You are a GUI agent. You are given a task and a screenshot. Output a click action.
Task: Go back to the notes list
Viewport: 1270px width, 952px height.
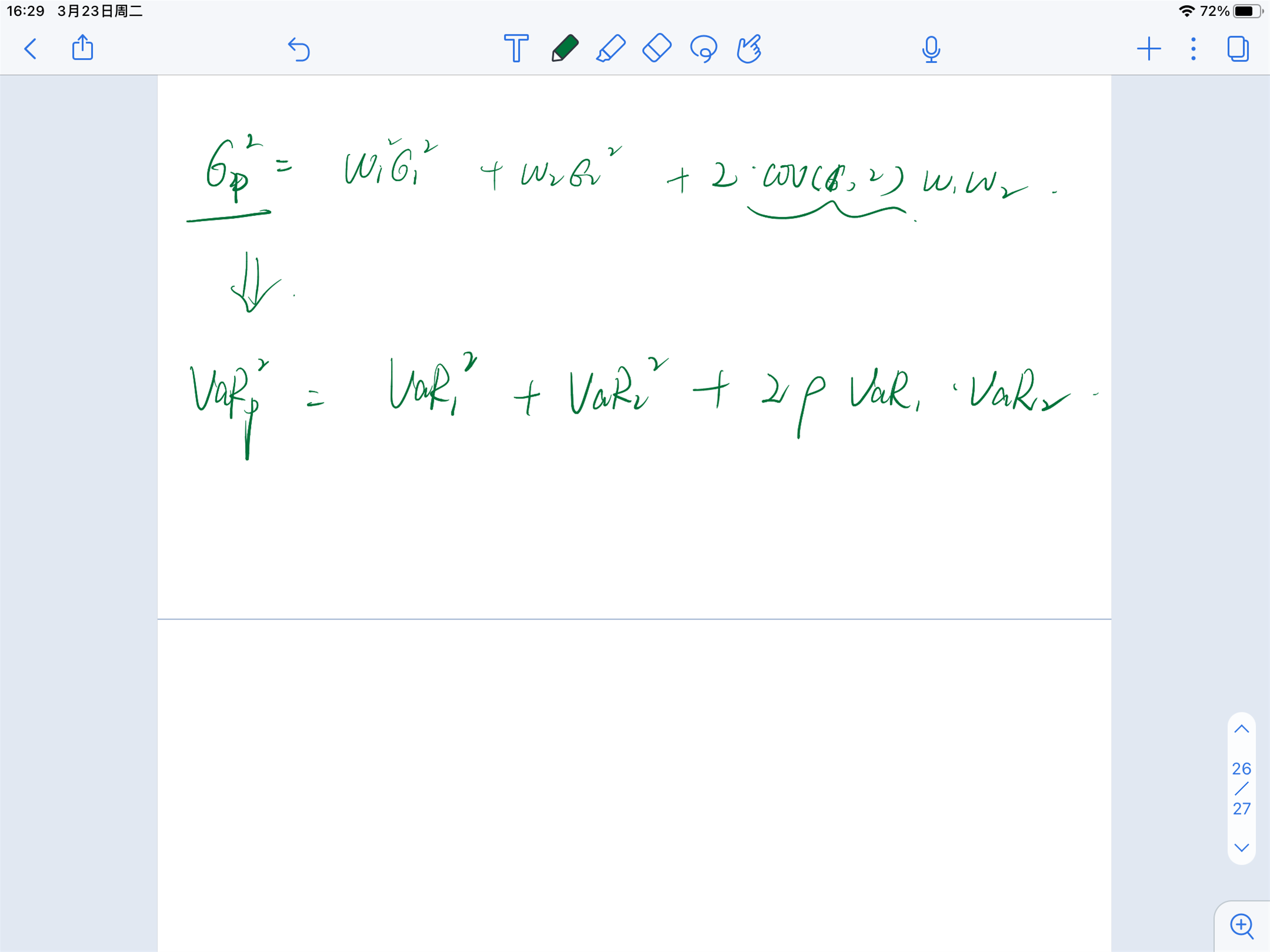[x=31, y=49]
